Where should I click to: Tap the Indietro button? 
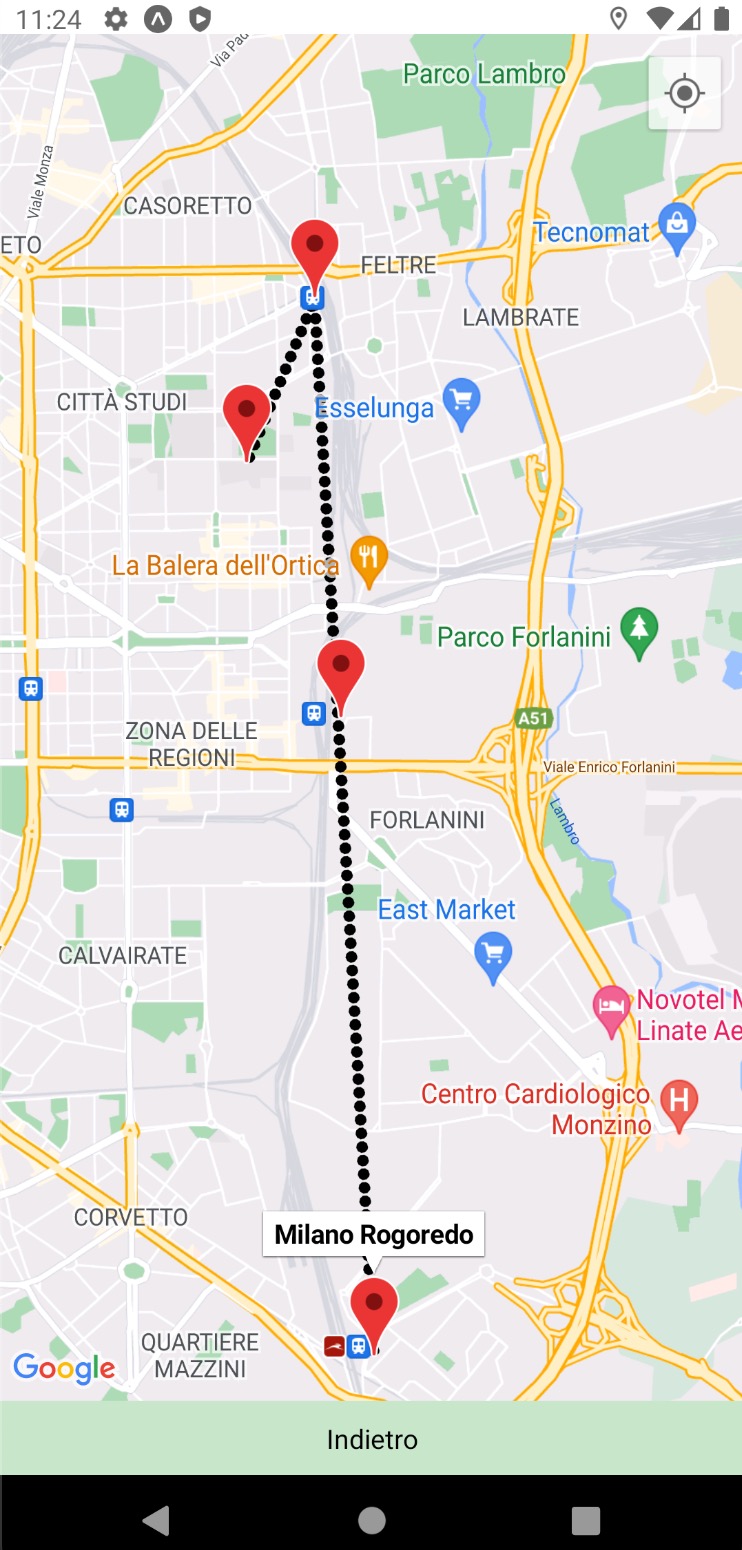tap(371, 1438)
